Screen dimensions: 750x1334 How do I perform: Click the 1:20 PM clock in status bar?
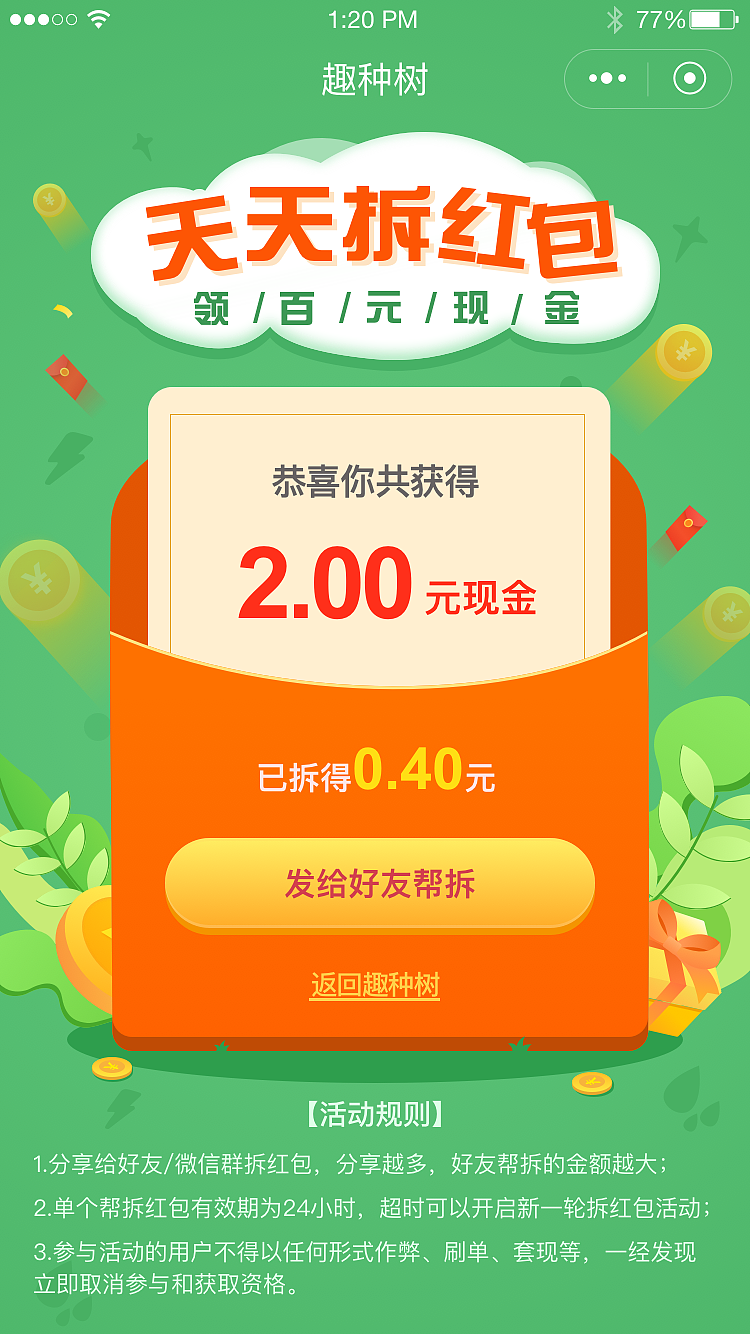click(375, 18)
